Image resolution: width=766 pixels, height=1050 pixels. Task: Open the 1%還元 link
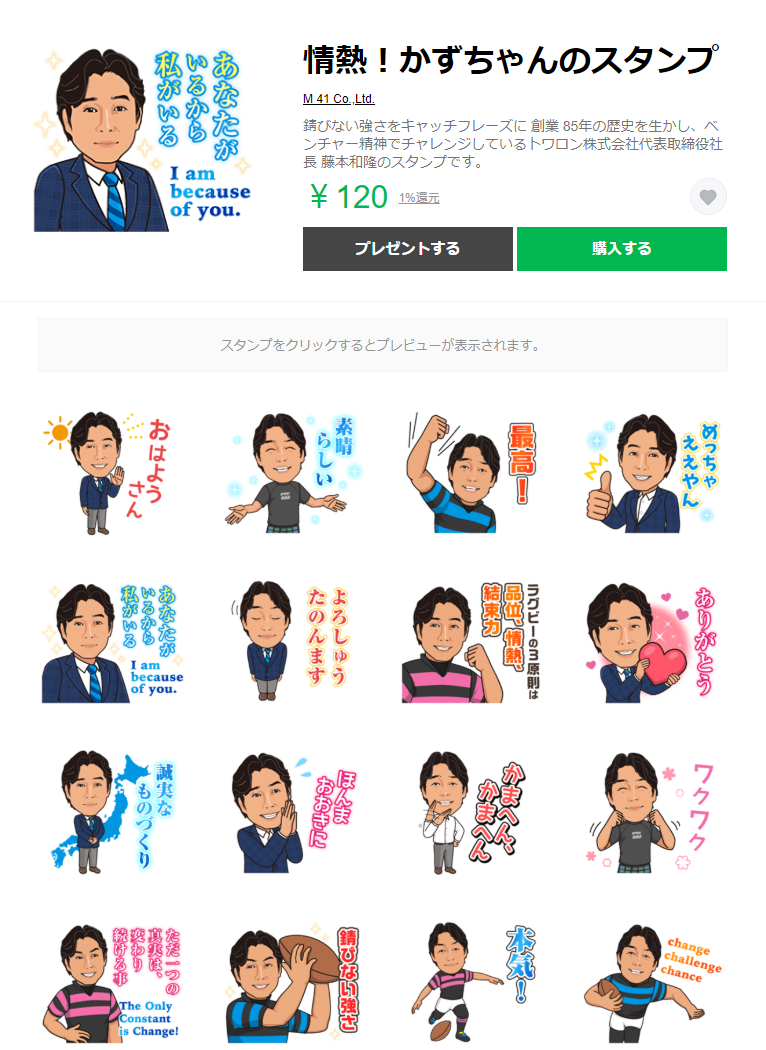[419, 198]
